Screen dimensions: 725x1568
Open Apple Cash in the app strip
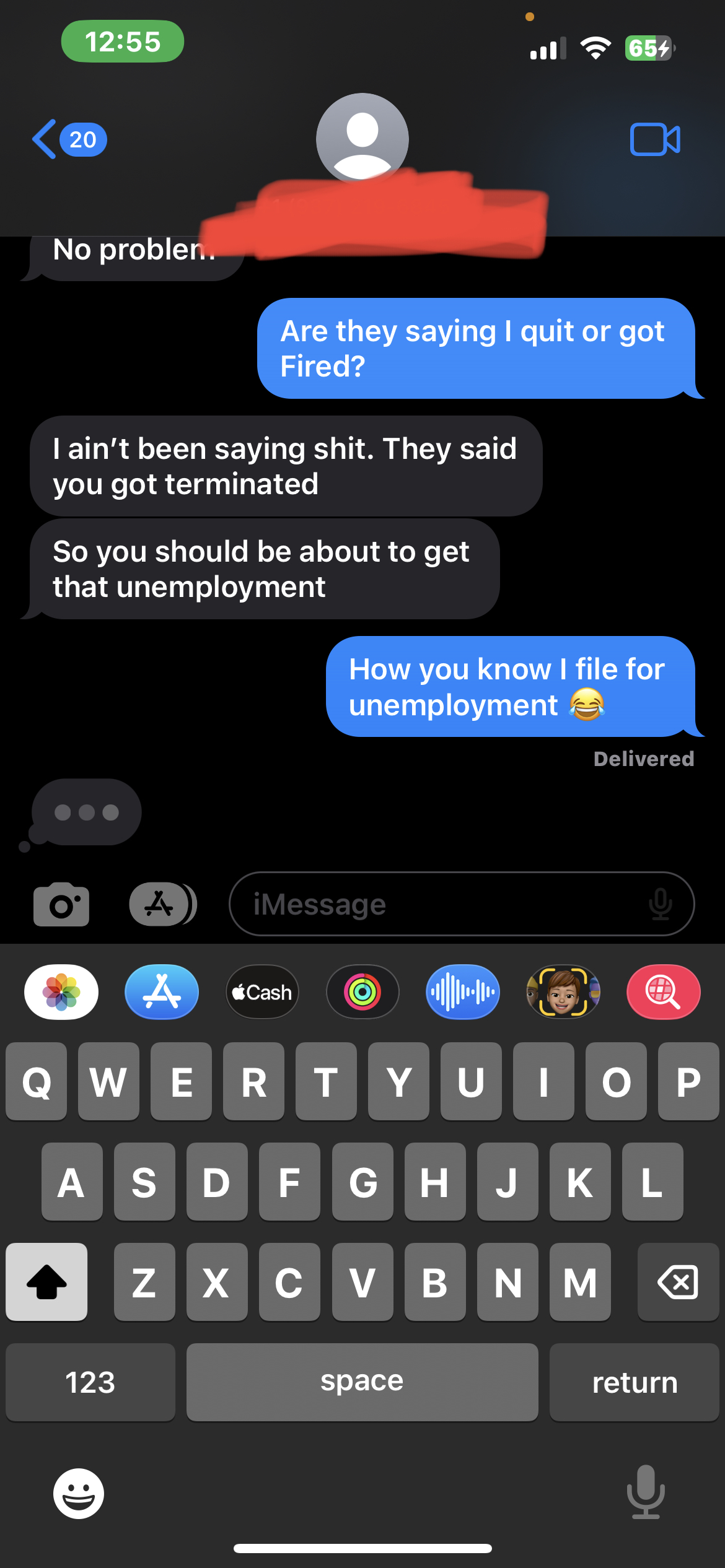pos(262,992)
